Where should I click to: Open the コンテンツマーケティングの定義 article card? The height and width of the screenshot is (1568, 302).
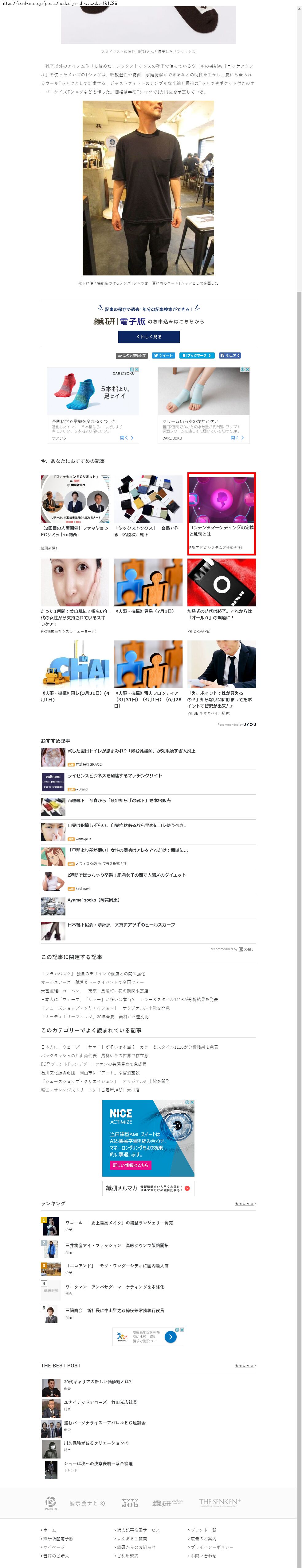tap(222, 513)
